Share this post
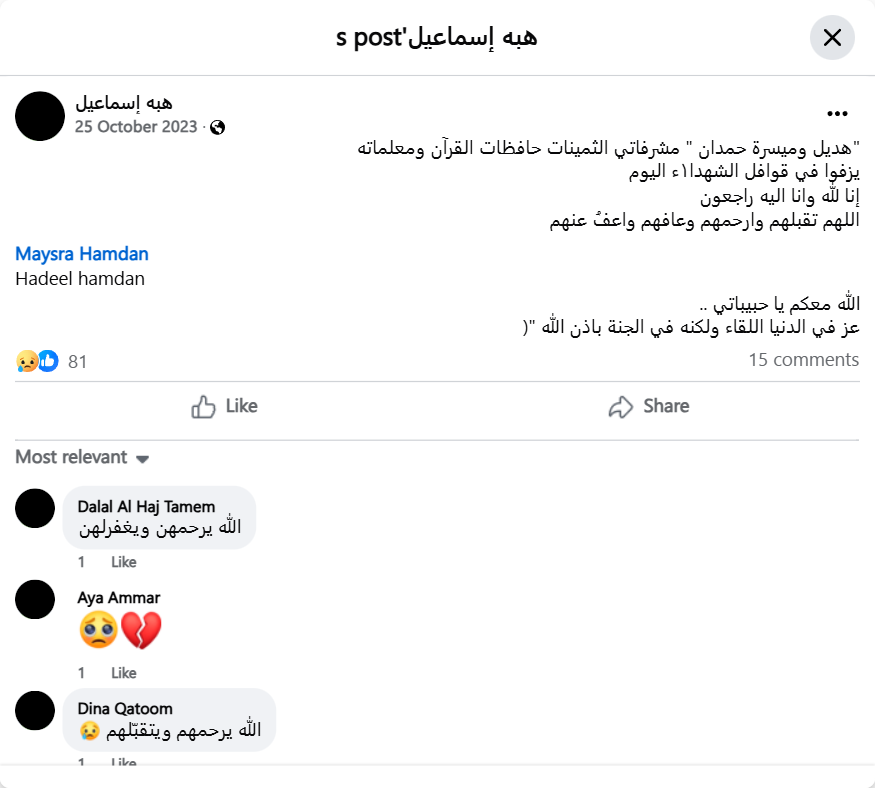The height and width of the screenshot is (788, 875). pos(648,406)
